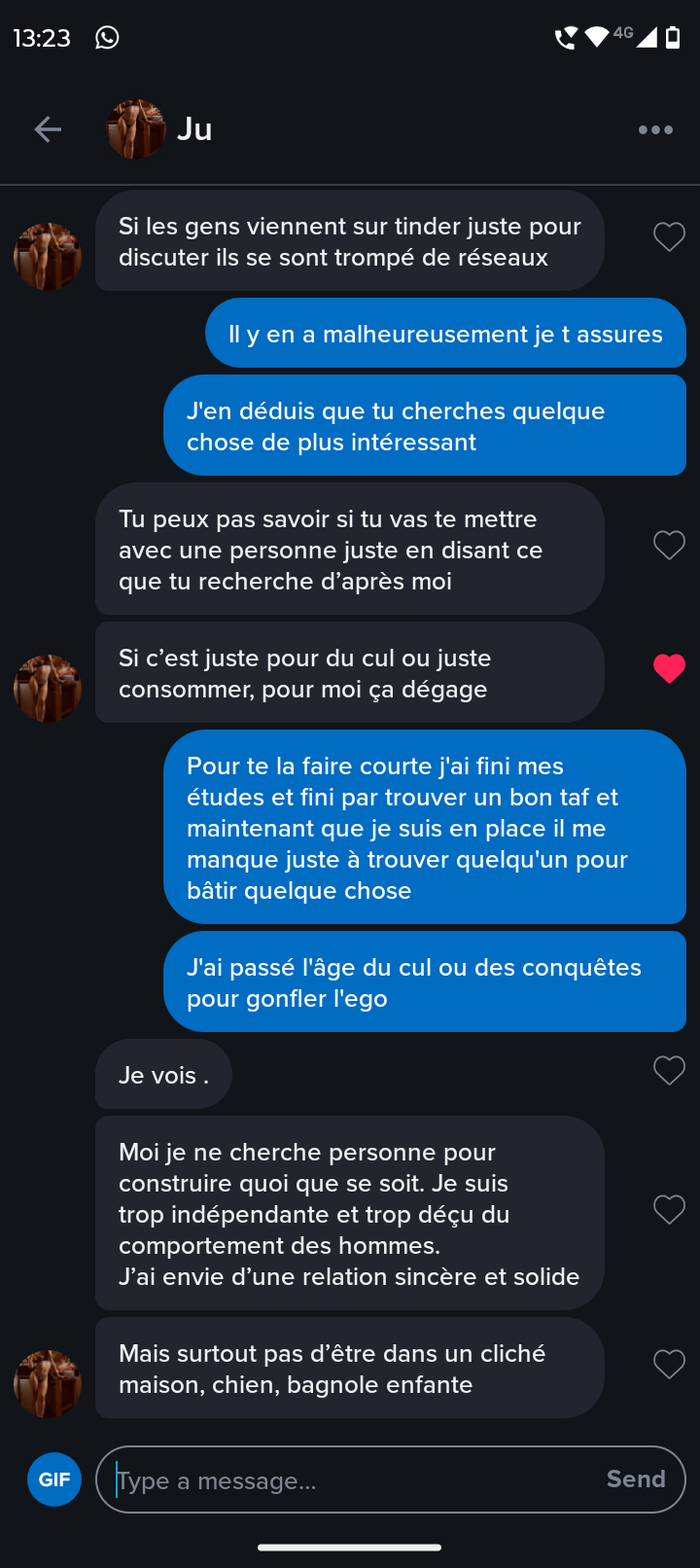
Task: Like the message starting "Moi je ne cherche personne"
Action: [669, 1210]
